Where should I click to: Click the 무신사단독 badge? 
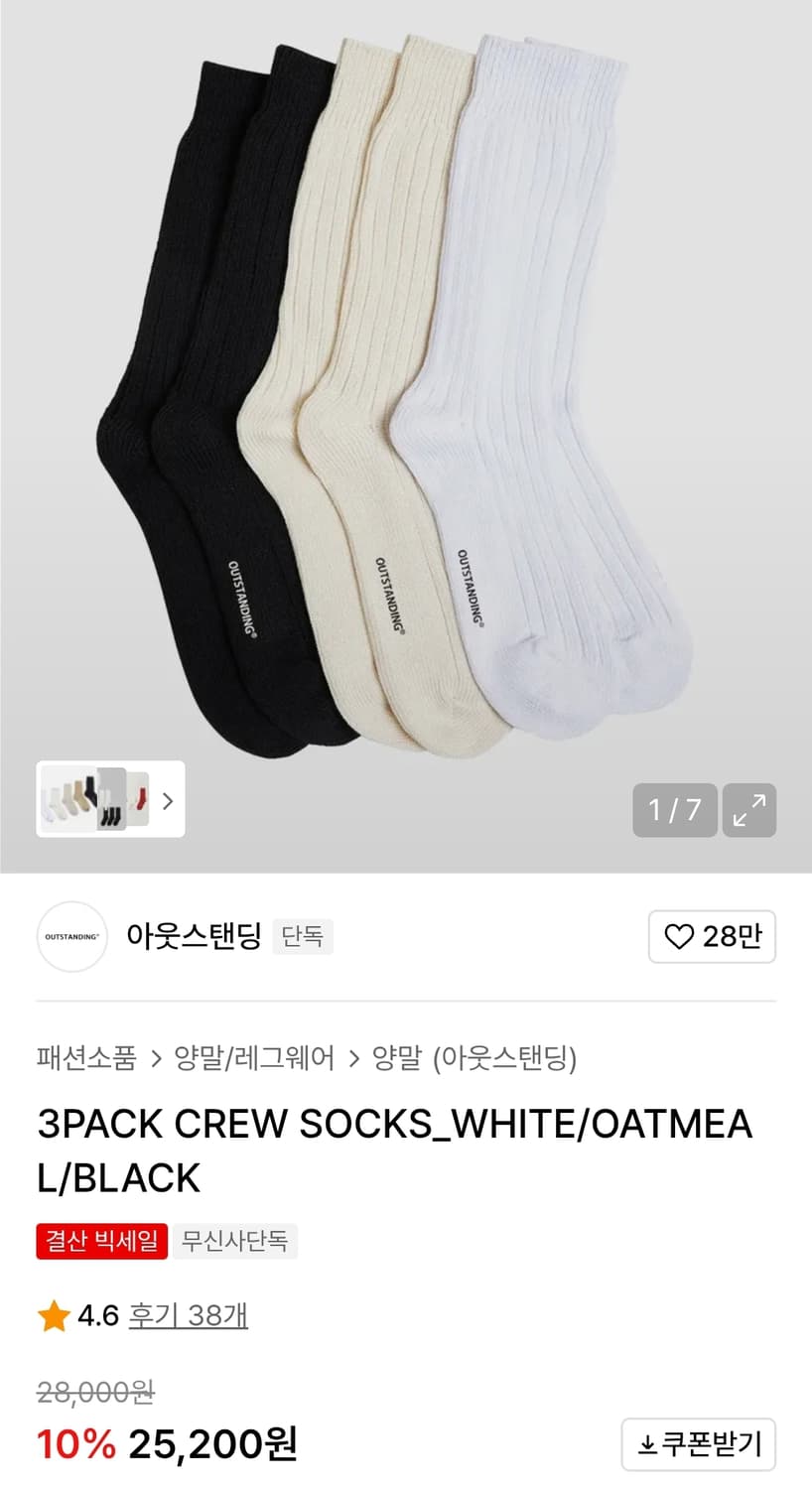click(x=235, y=1241)
